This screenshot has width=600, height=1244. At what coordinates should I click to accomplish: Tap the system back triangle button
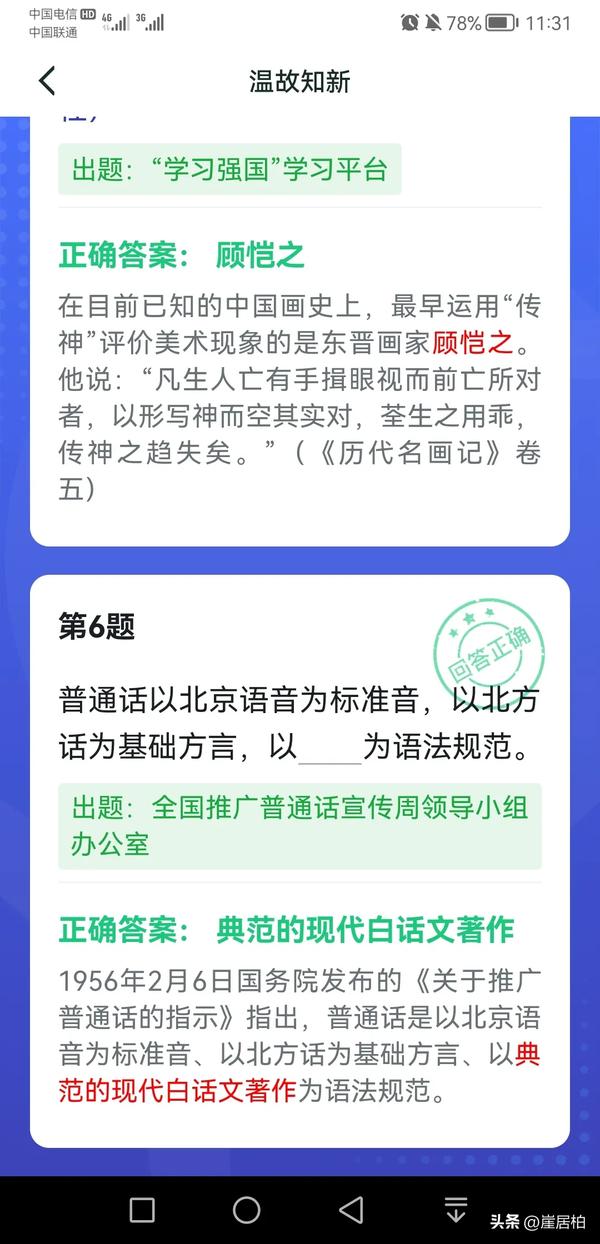351,1210
